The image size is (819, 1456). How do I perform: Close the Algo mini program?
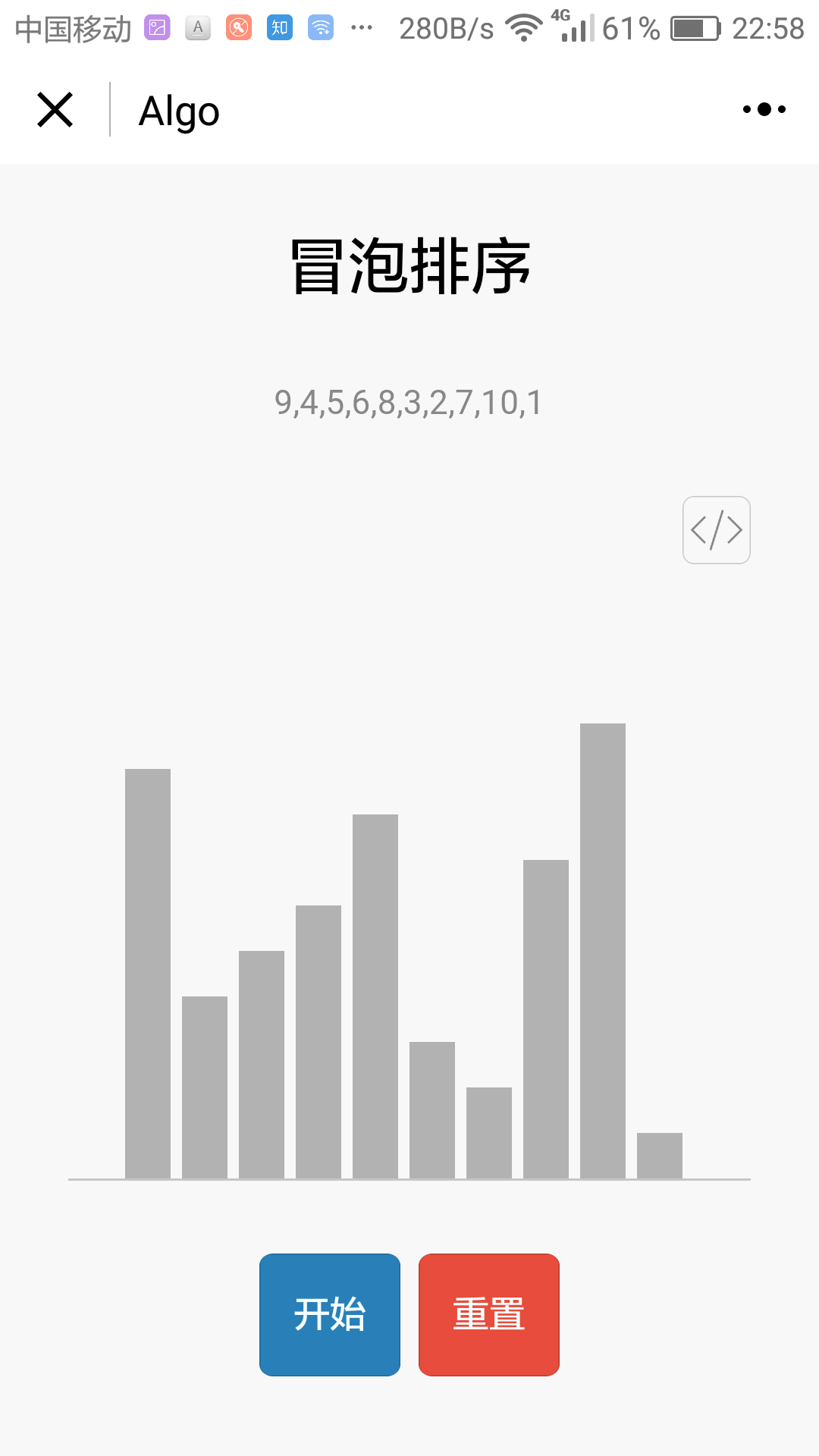55,110
